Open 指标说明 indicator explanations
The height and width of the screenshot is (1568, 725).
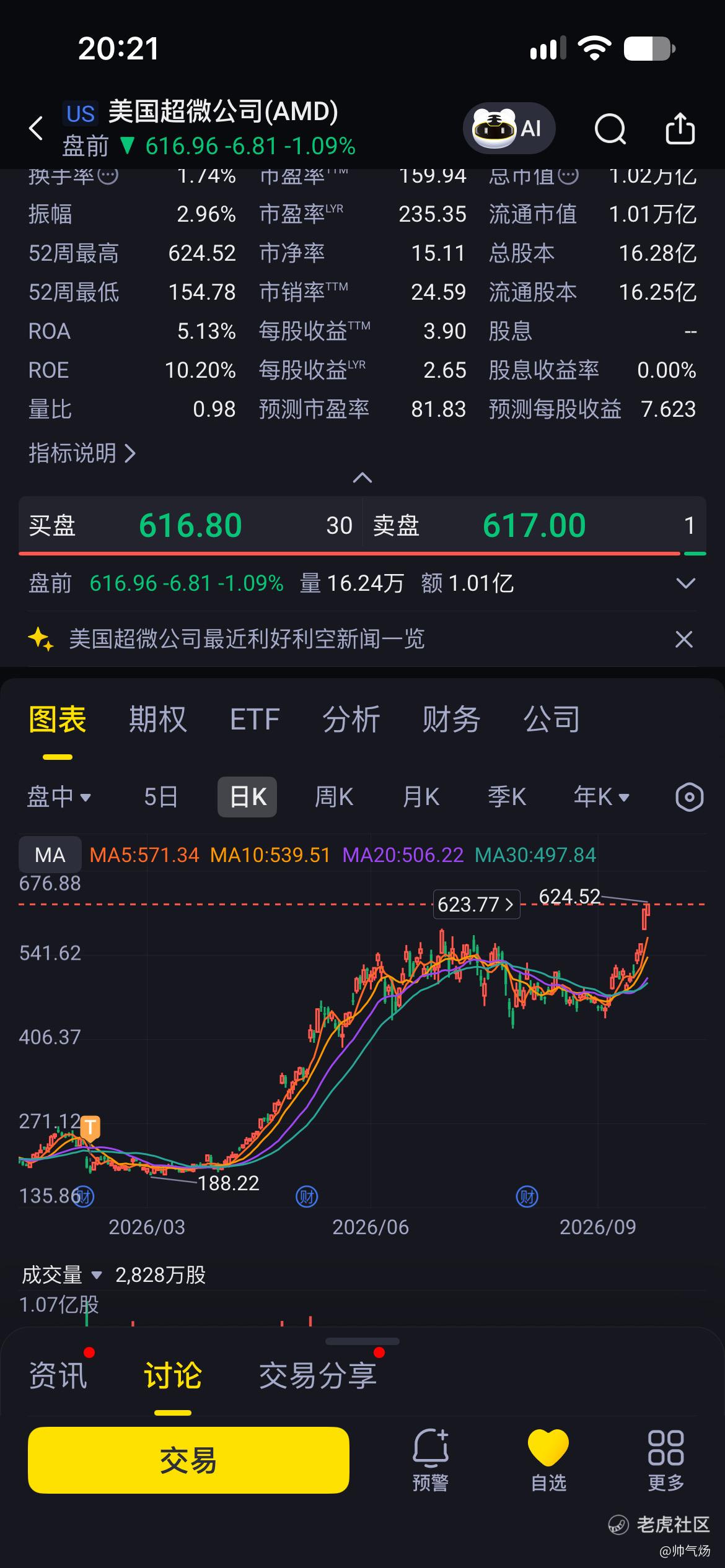pyautogui.click(x=82, y=453)
